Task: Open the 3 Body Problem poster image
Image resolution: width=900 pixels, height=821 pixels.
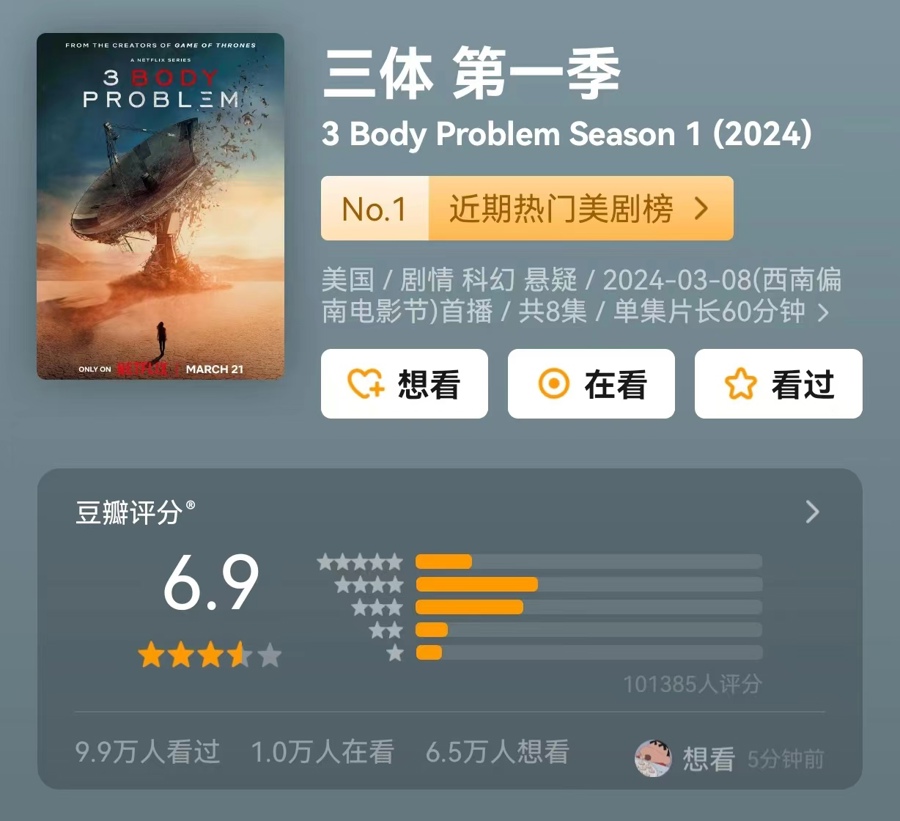Action: point(160,206)
